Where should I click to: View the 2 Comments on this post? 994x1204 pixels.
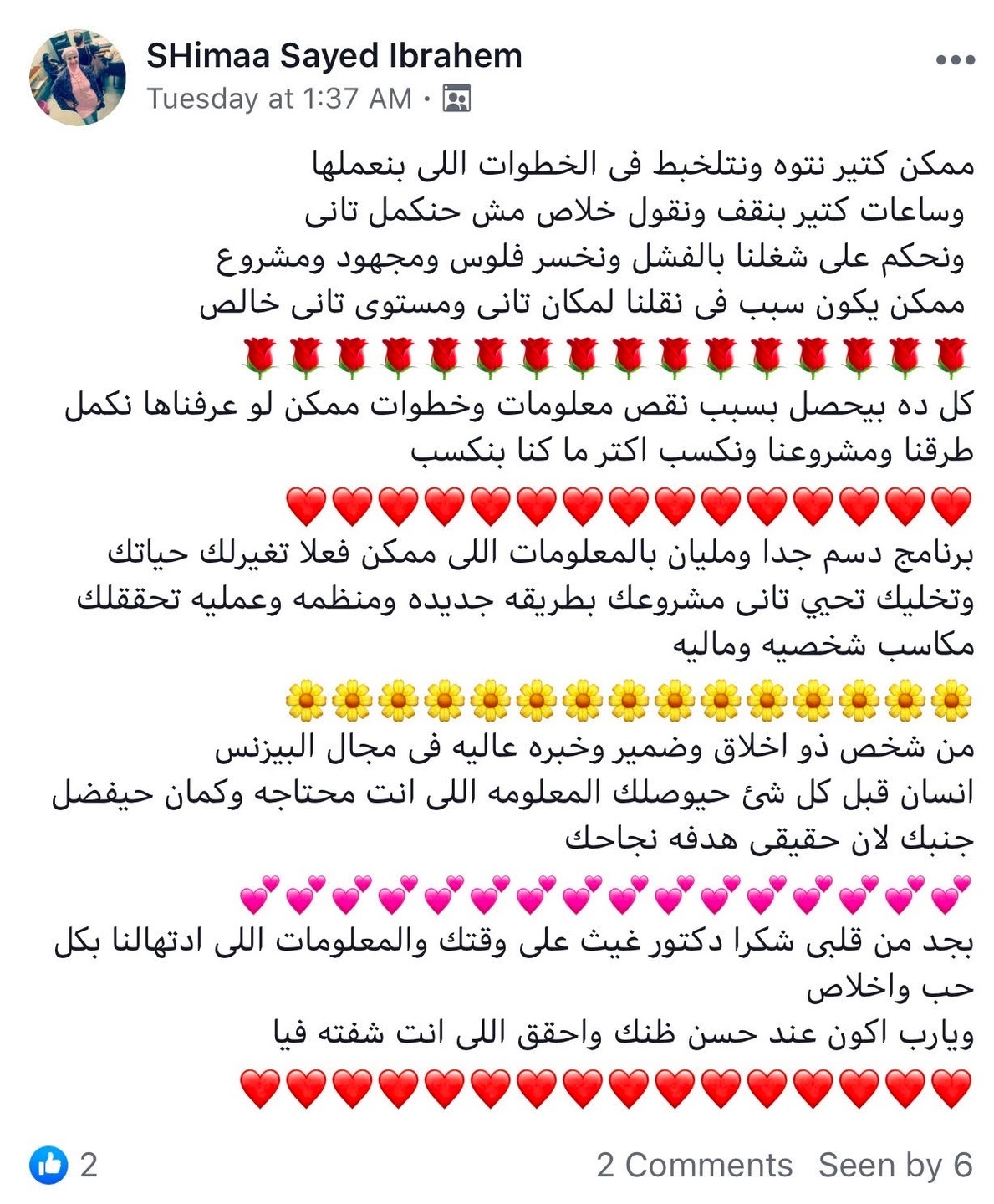[x=694, y=1165]
